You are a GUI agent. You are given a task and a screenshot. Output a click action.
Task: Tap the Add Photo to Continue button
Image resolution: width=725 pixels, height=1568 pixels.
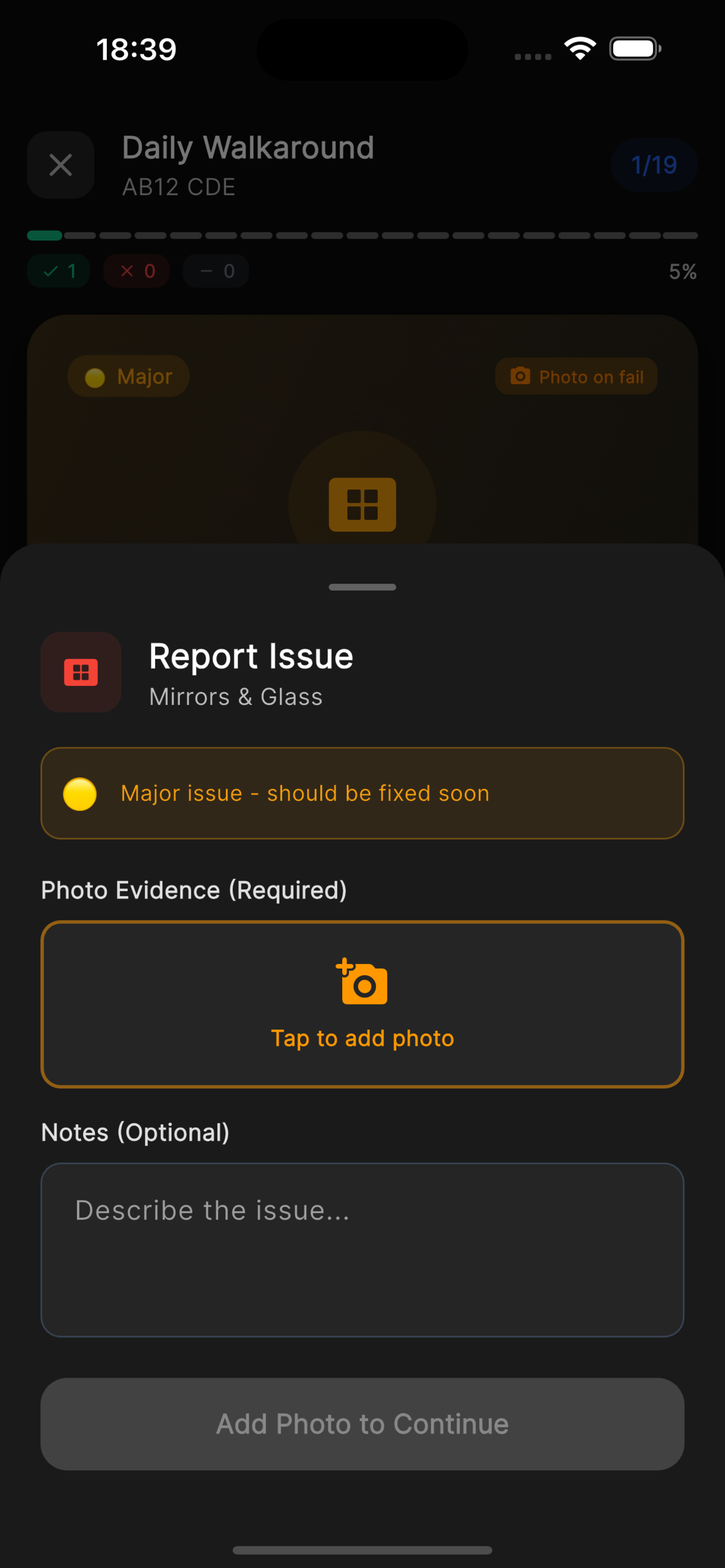click(x=362, y=1424)
